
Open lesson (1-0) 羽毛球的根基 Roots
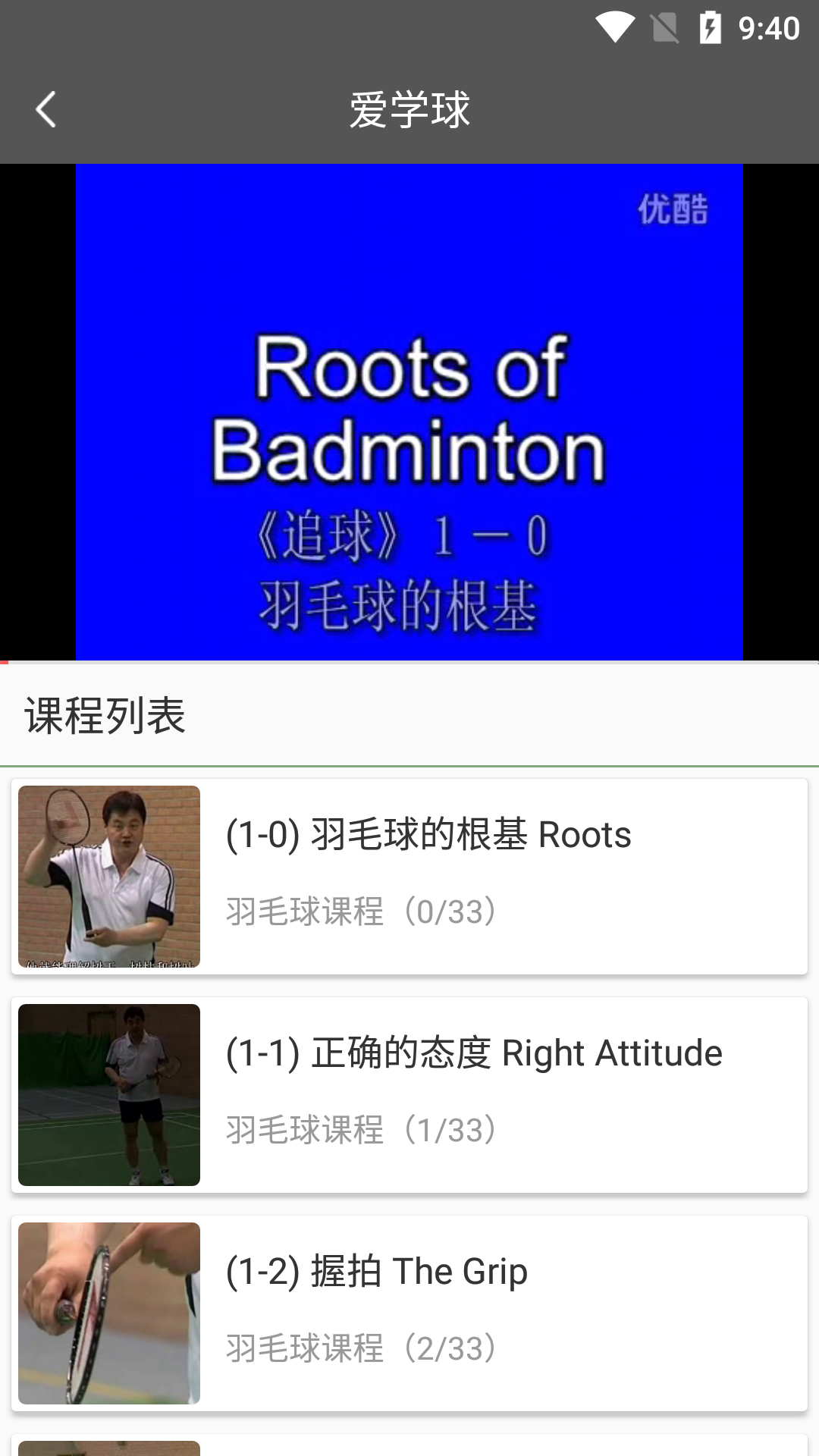[428, 834]
